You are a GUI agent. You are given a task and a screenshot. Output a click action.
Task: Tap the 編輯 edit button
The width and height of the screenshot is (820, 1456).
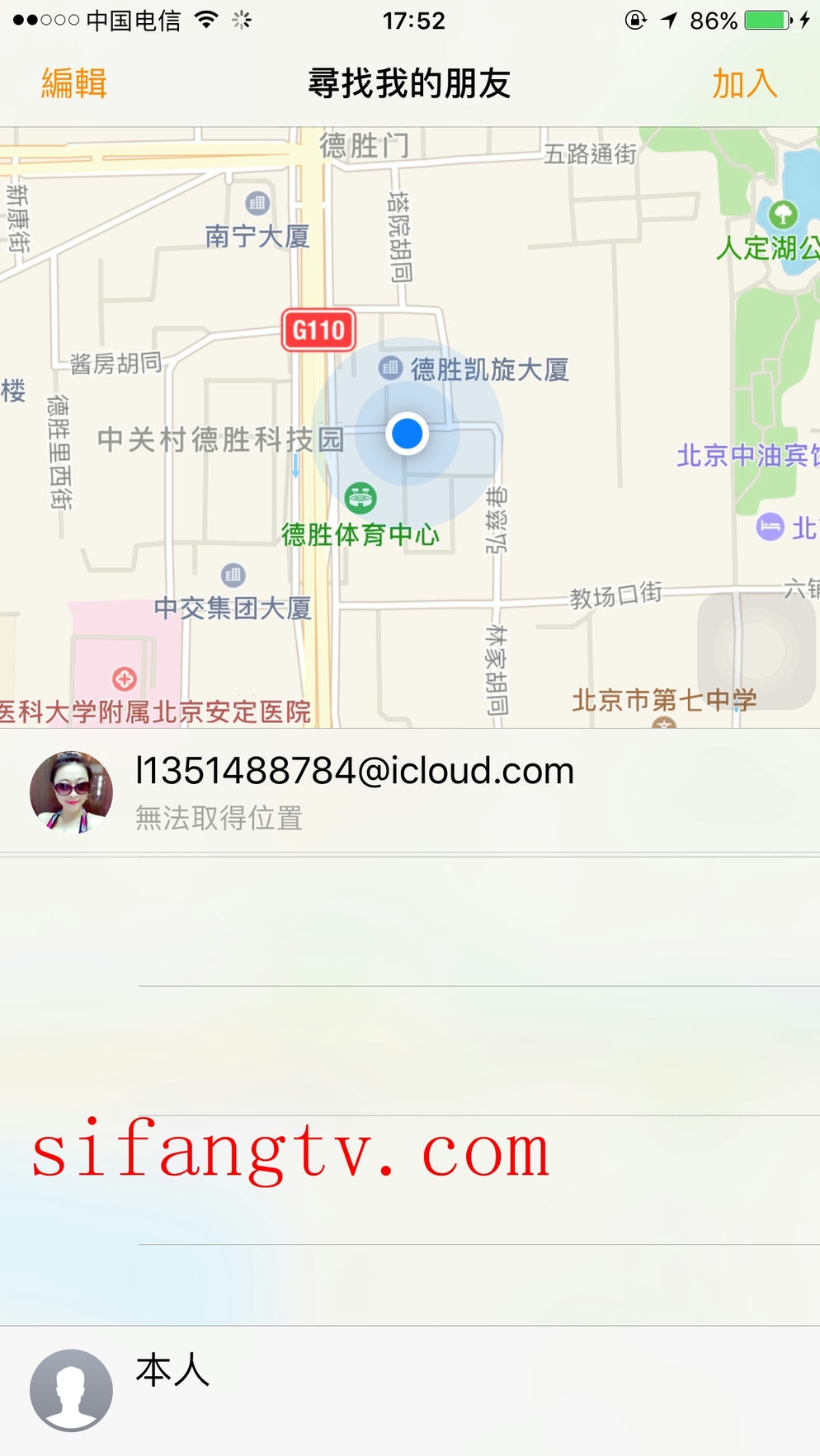click(x=74, y=83)
